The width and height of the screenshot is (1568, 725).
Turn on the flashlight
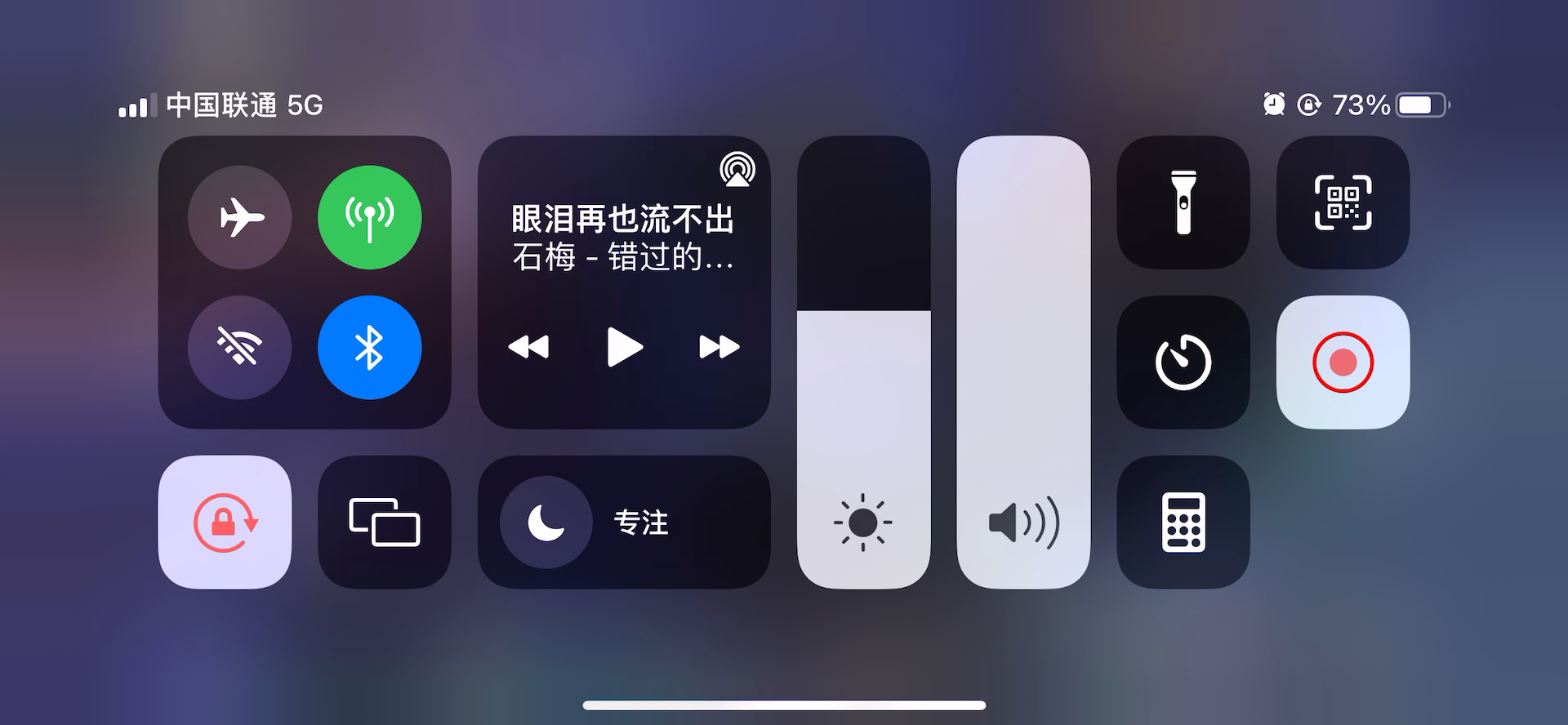[1183, 202]
